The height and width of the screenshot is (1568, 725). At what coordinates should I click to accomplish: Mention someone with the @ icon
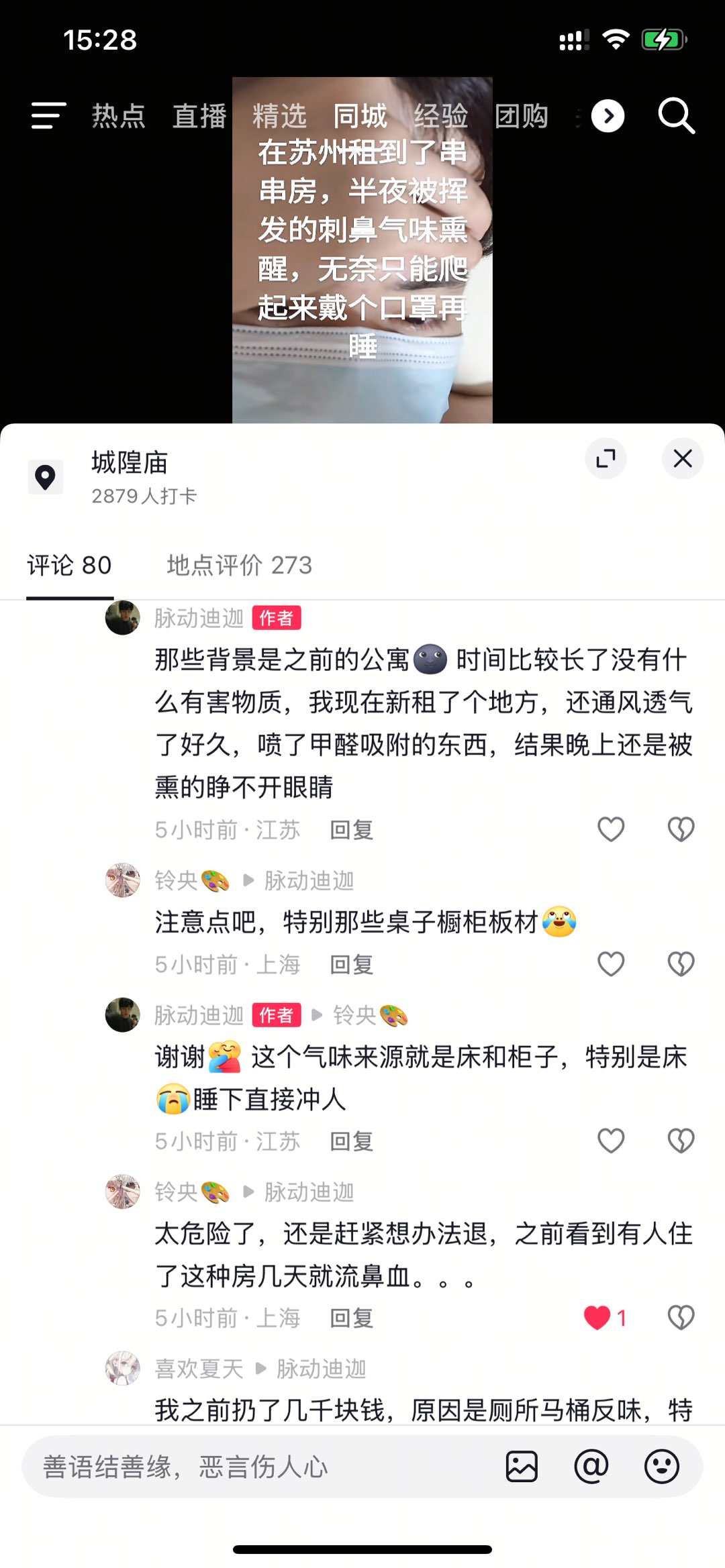coord(591,1466)
